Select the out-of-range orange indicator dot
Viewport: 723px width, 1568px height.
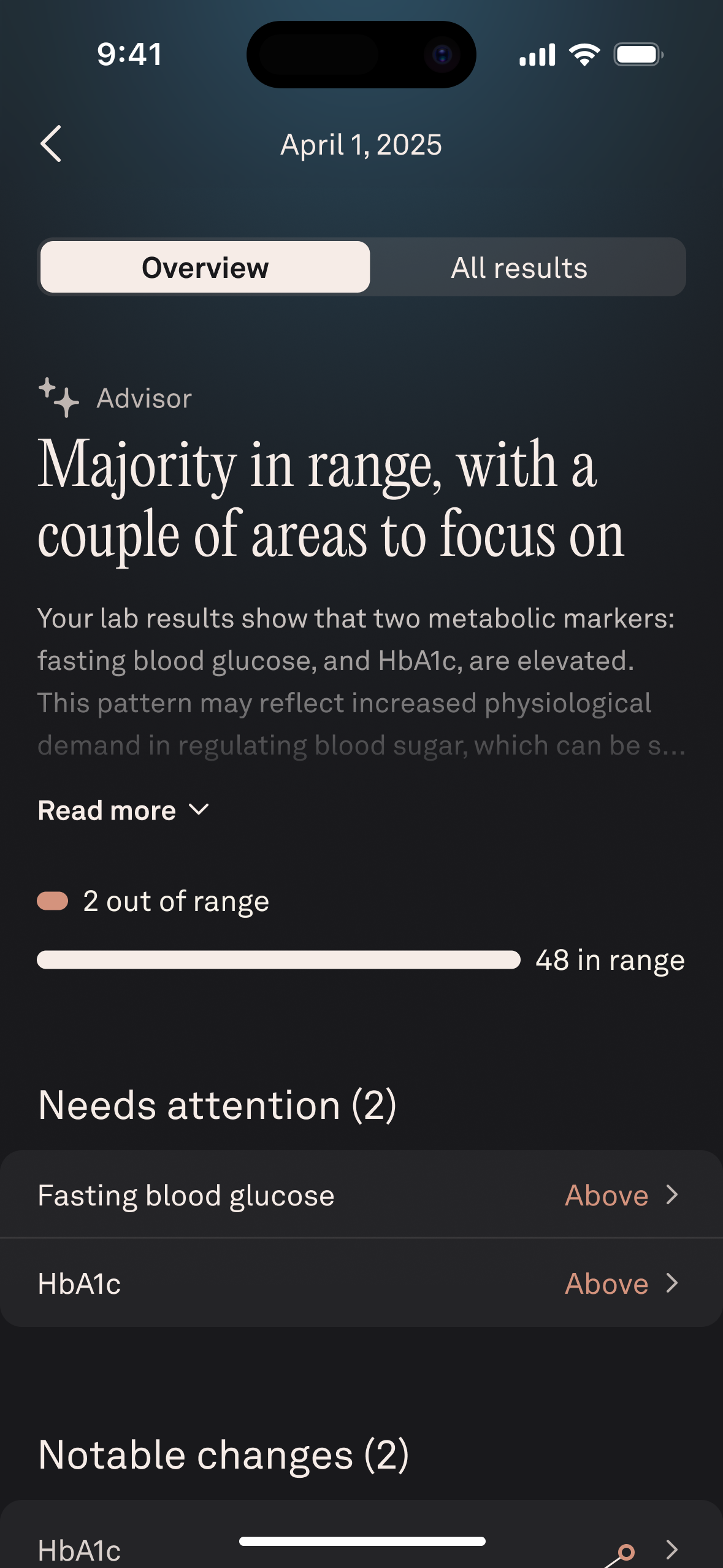tap(52, 900)
